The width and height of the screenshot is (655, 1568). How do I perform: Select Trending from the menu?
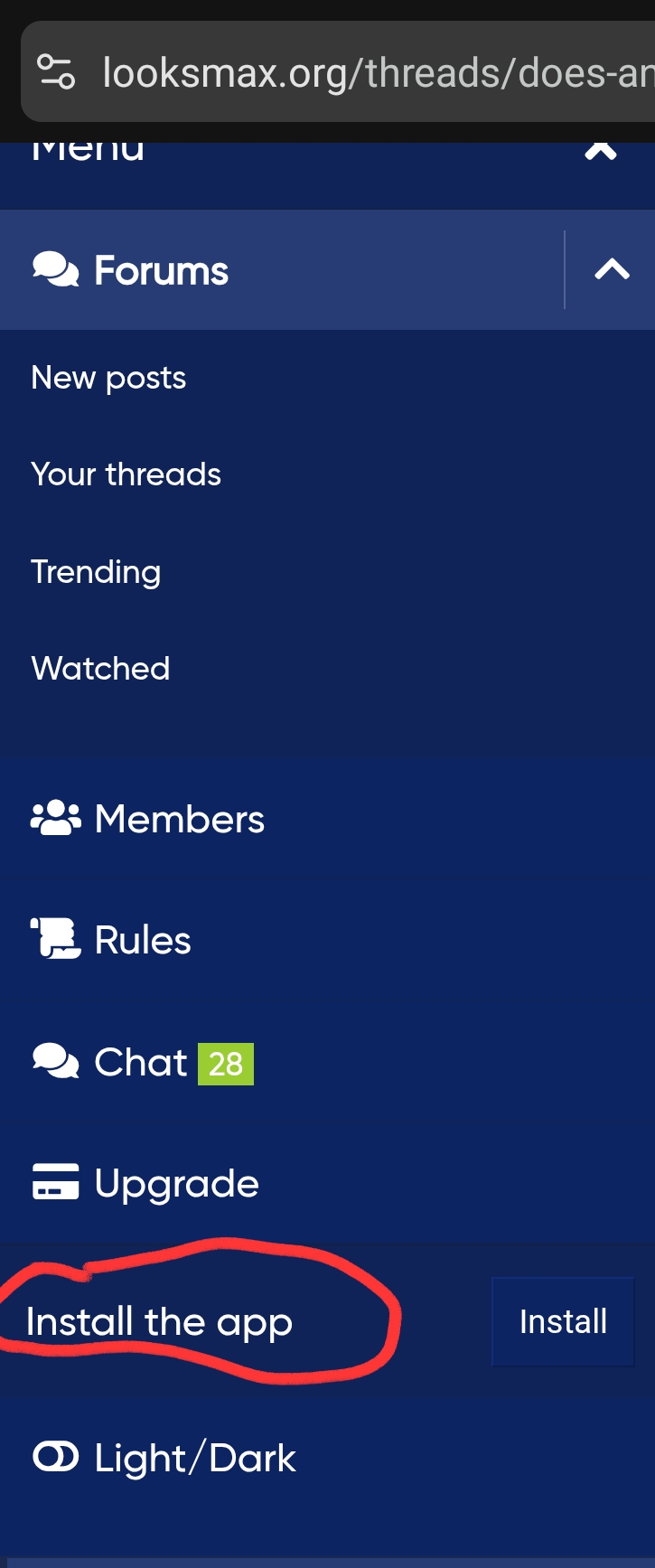pos(96,571)
